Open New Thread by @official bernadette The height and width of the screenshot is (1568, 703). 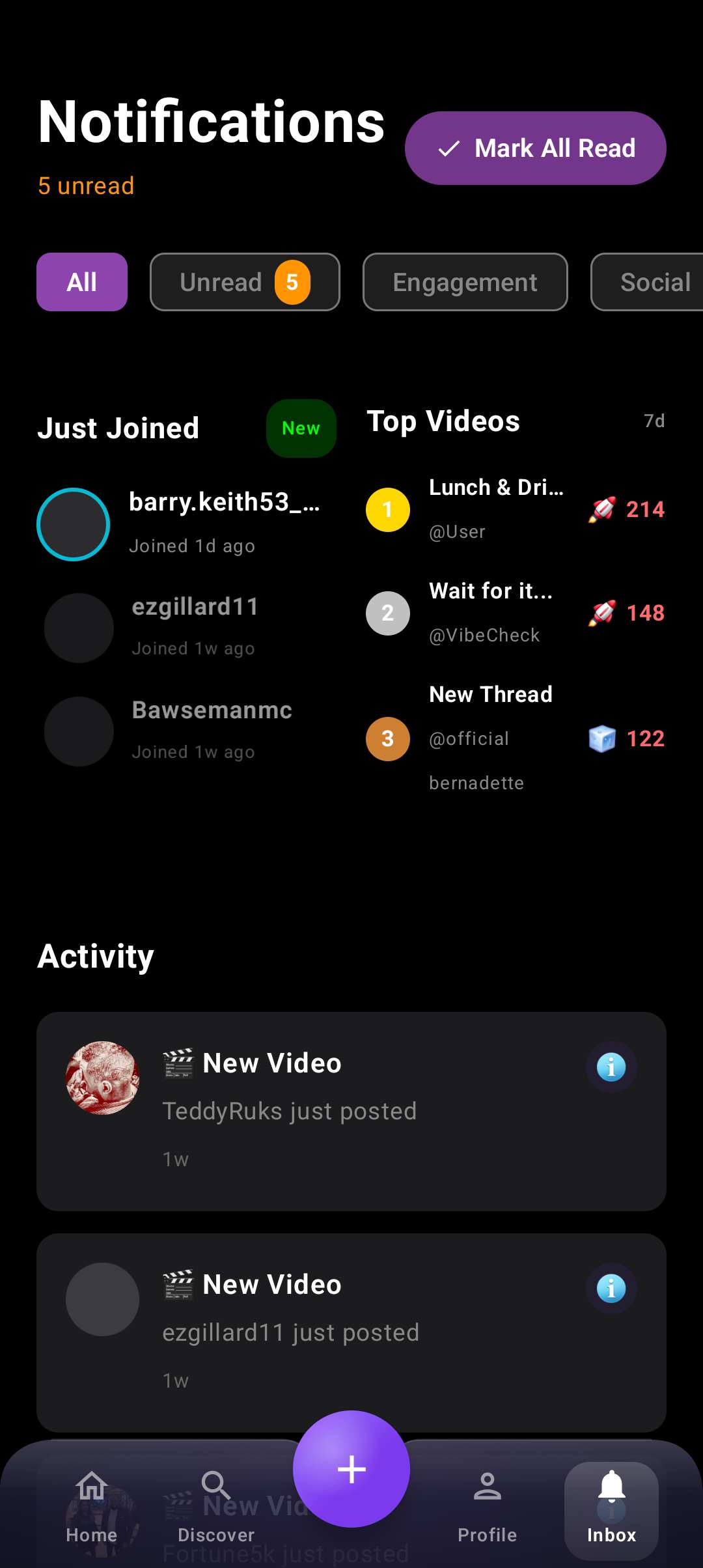pyautogui.click(x=515, y=738)
